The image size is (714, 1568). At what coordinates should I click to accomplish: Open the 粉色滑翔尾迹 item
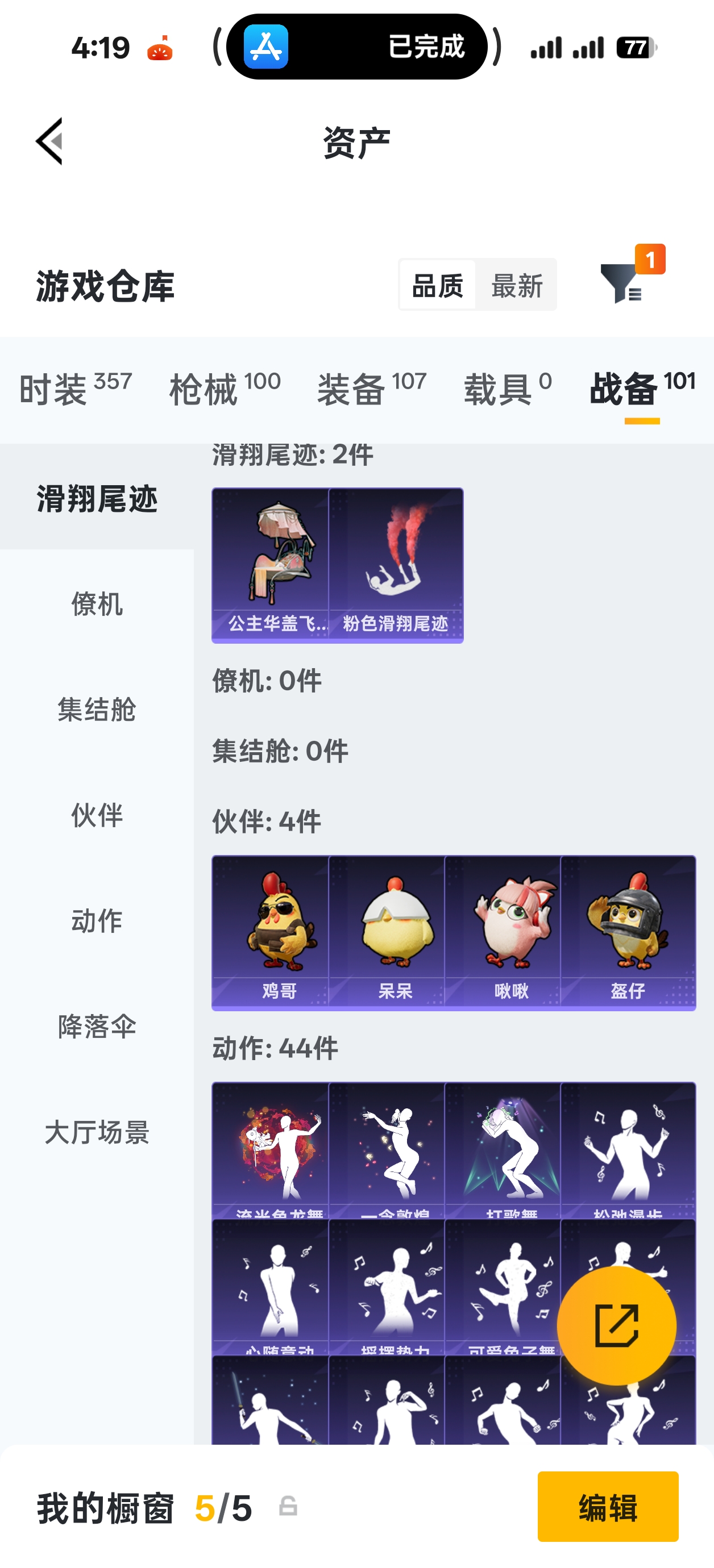click(396, 565)
